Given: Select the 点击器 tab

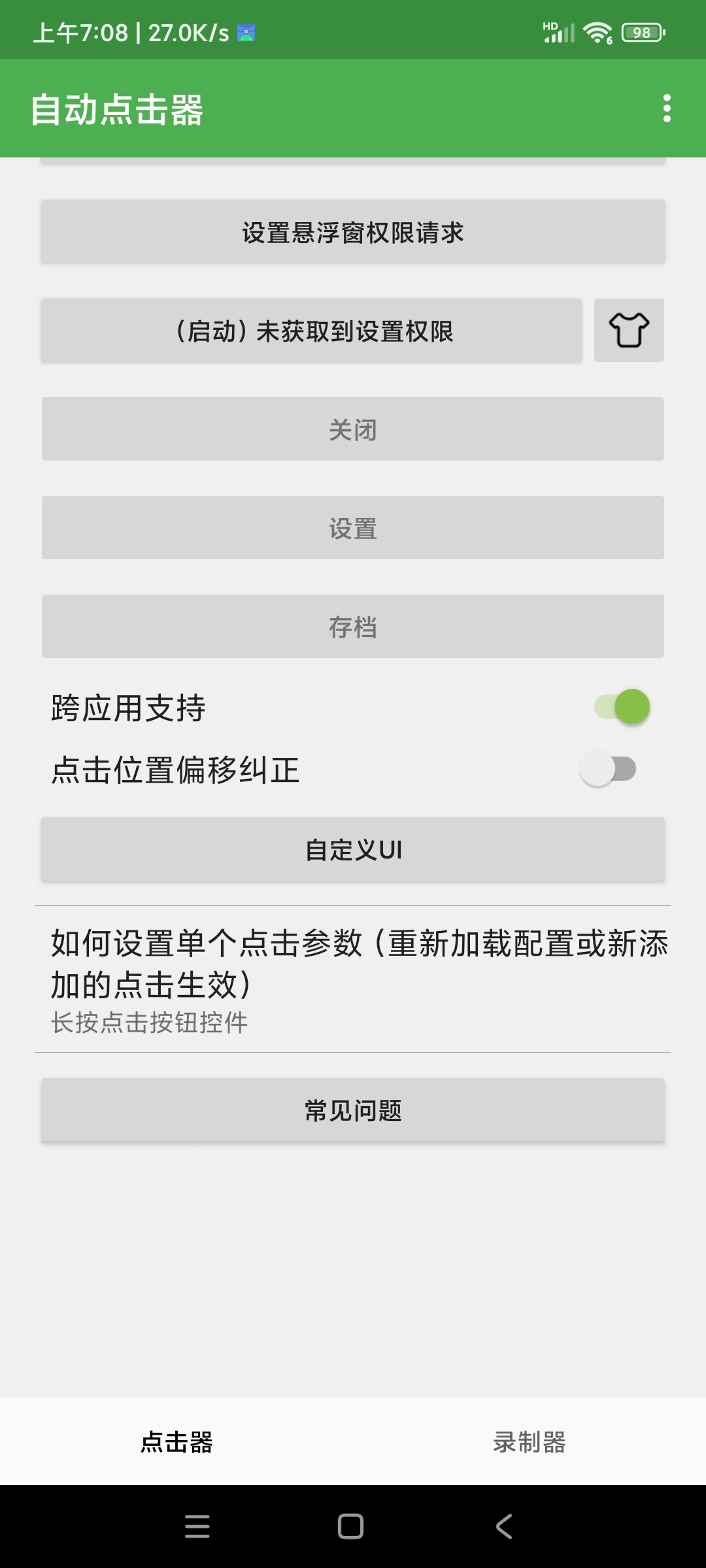Looking at the screenshot, I should 176,1442.
